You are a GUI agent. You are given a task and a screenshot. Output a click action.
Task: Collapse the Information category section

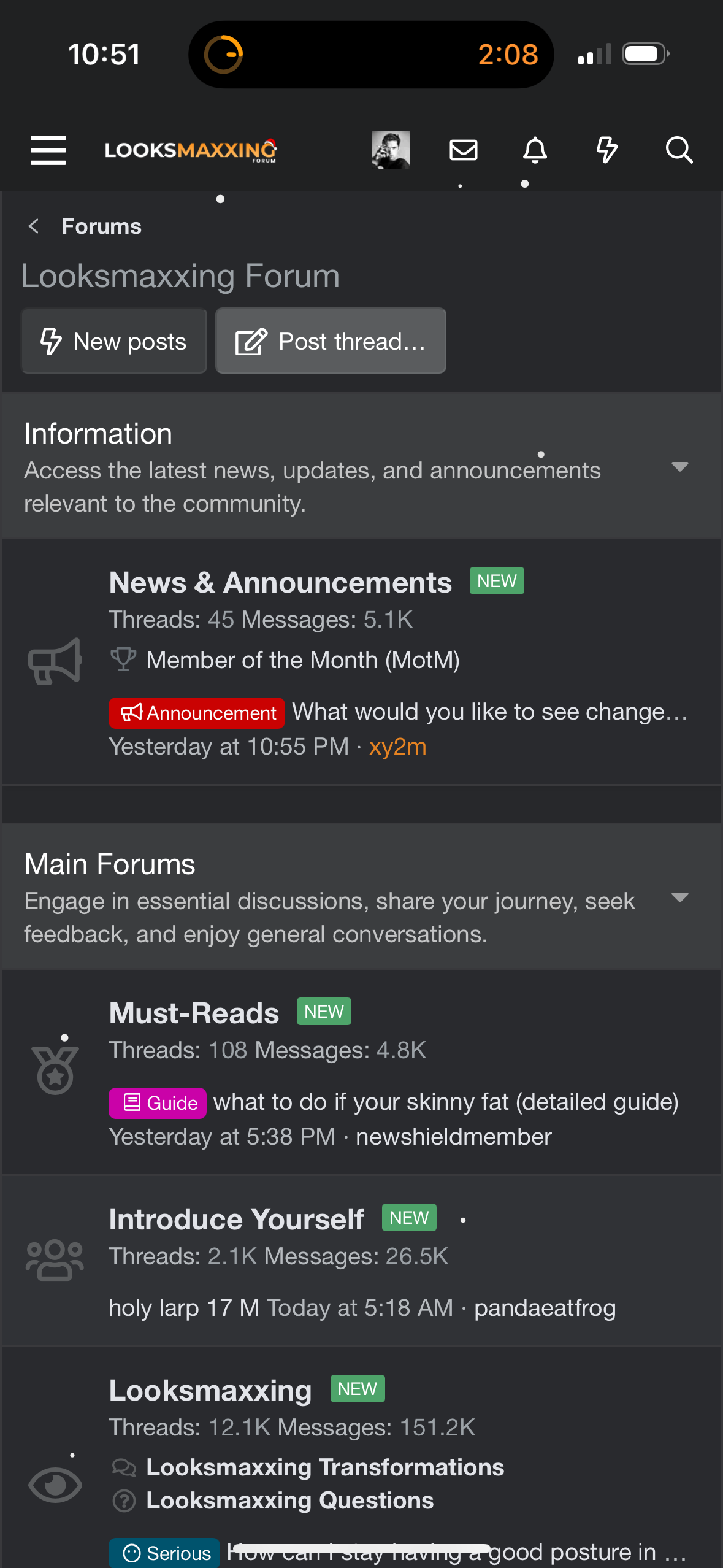(679, 467)
